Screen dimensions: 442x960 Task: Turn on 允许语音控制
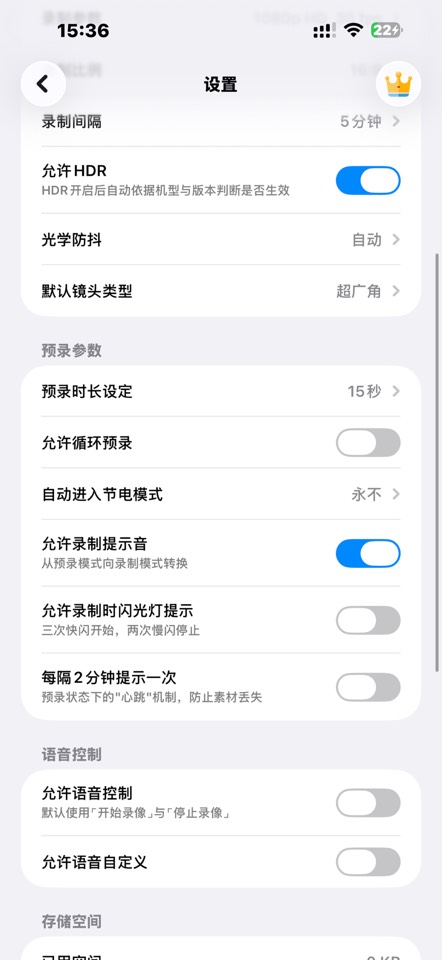tap(368, 803)
